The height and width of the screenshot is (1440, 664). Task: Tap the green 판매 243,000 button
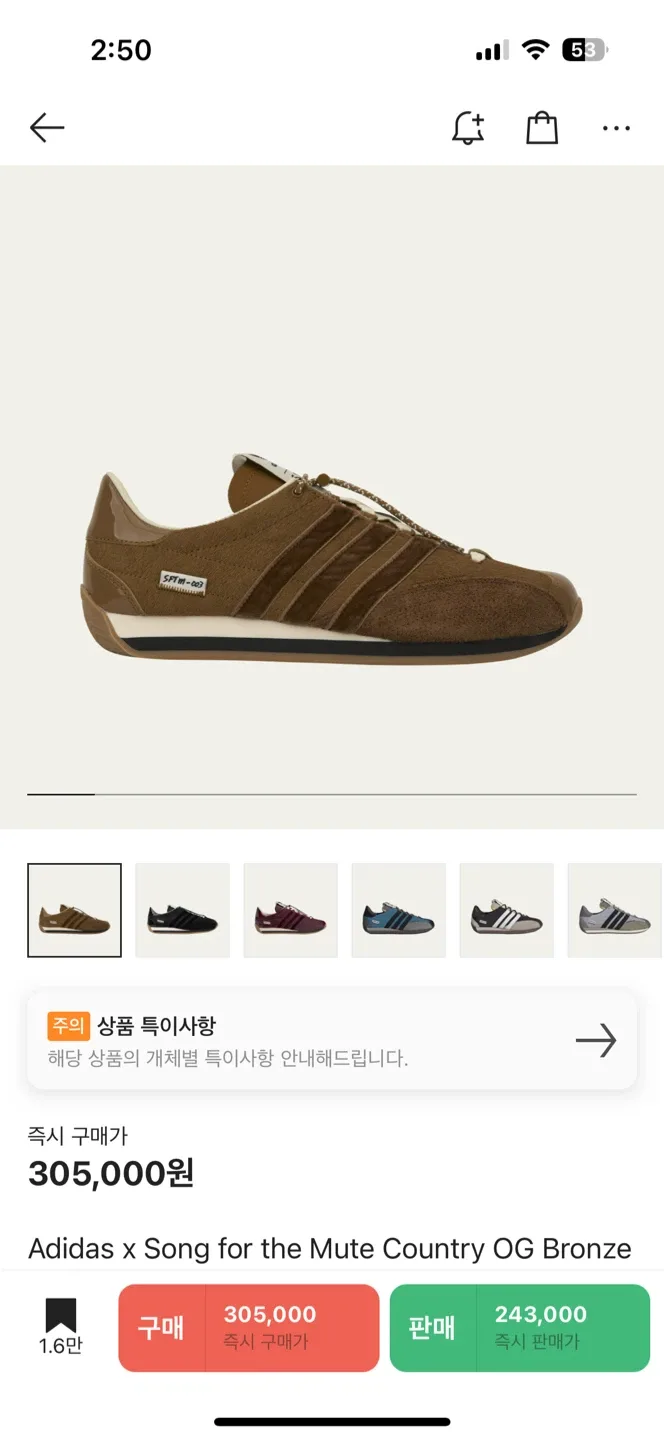(x=520, y=1328)
